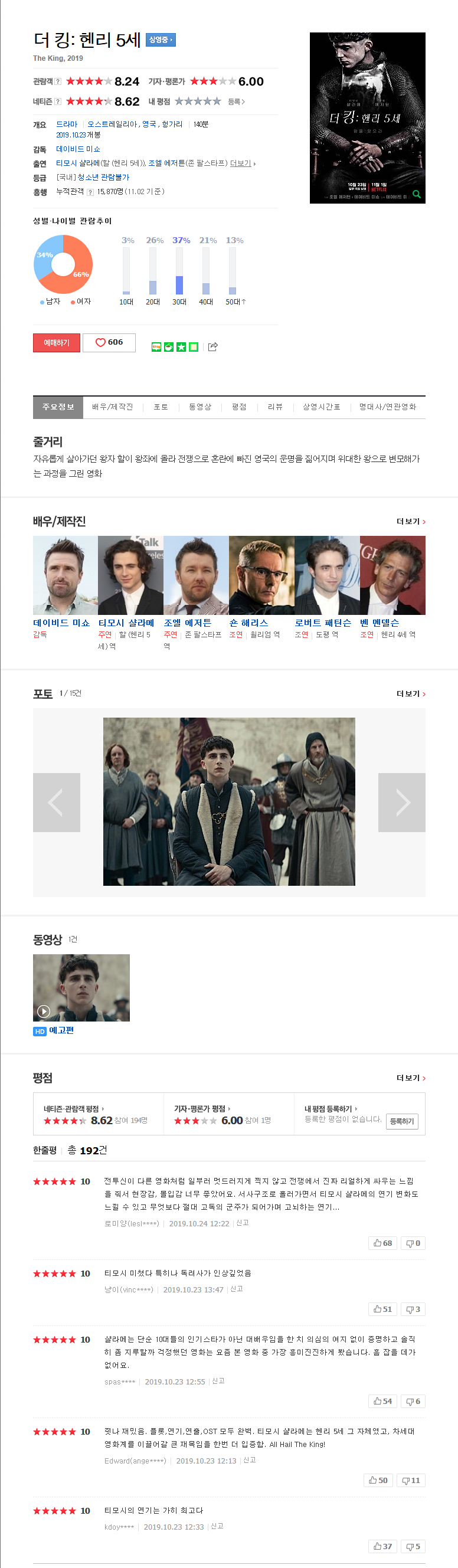
Task: Open the share icon next to the blog icons
Action: tap(212, 347)
